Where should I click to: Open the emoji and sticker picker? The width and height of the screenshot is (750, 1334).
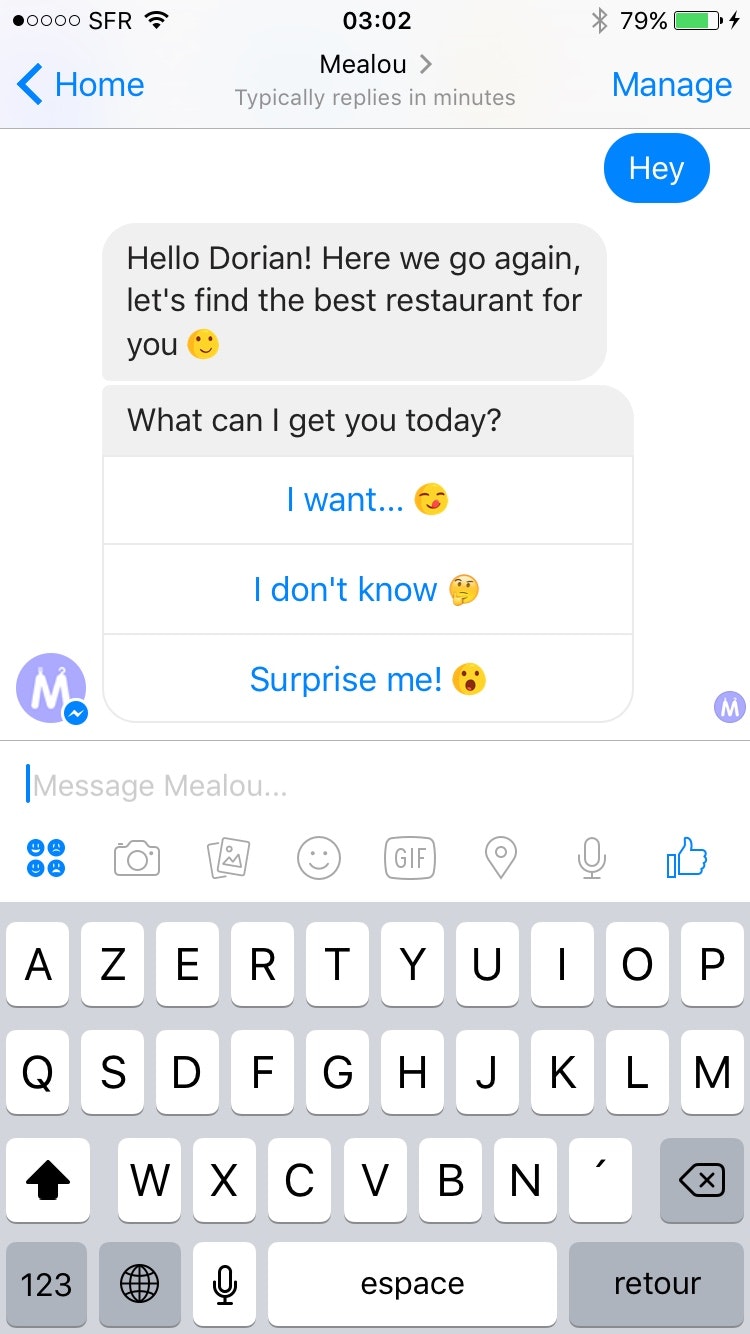[x=319, y=858]
